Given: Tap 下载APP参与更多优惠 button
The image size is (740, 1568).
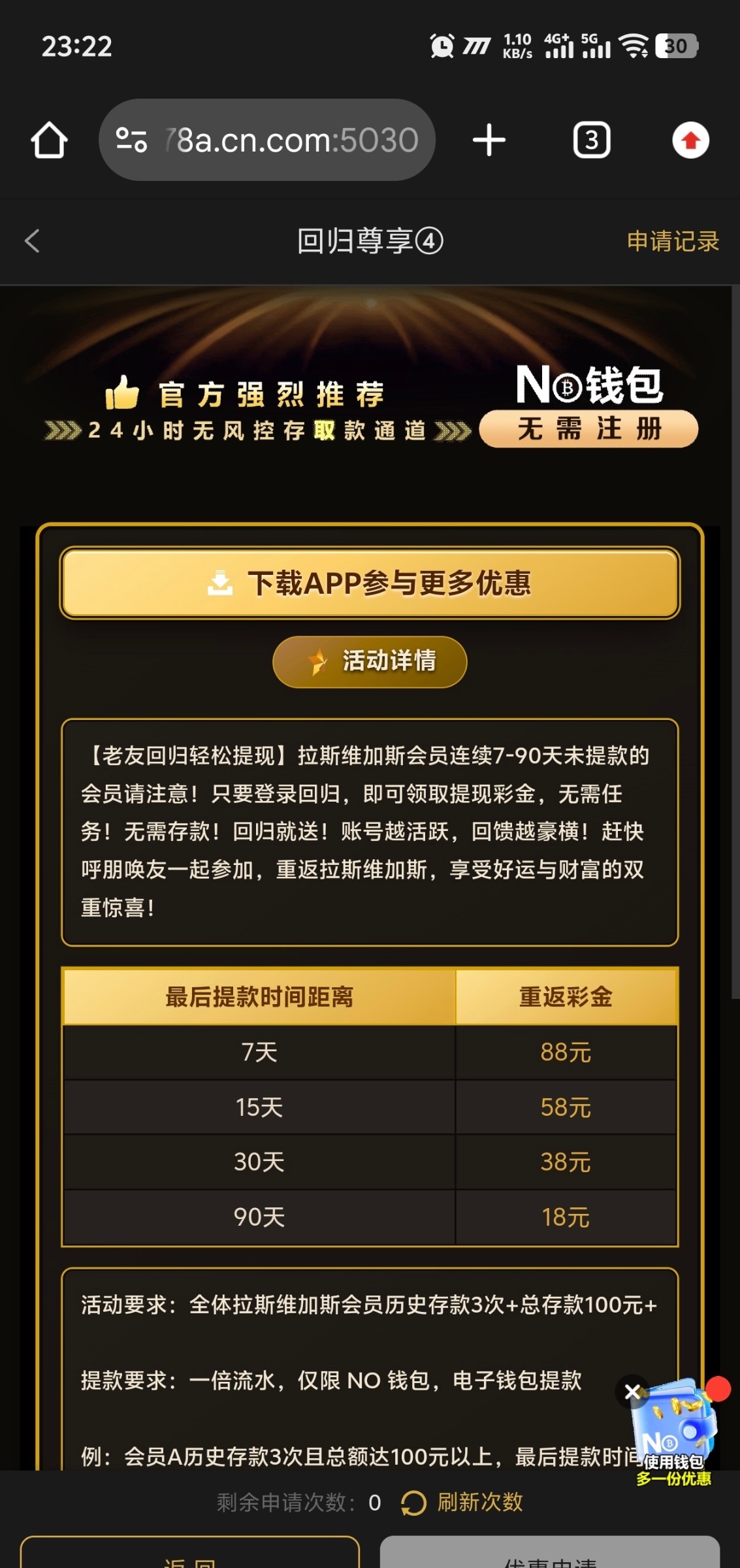Looking at the screenshot, I should tap(370, 583).
